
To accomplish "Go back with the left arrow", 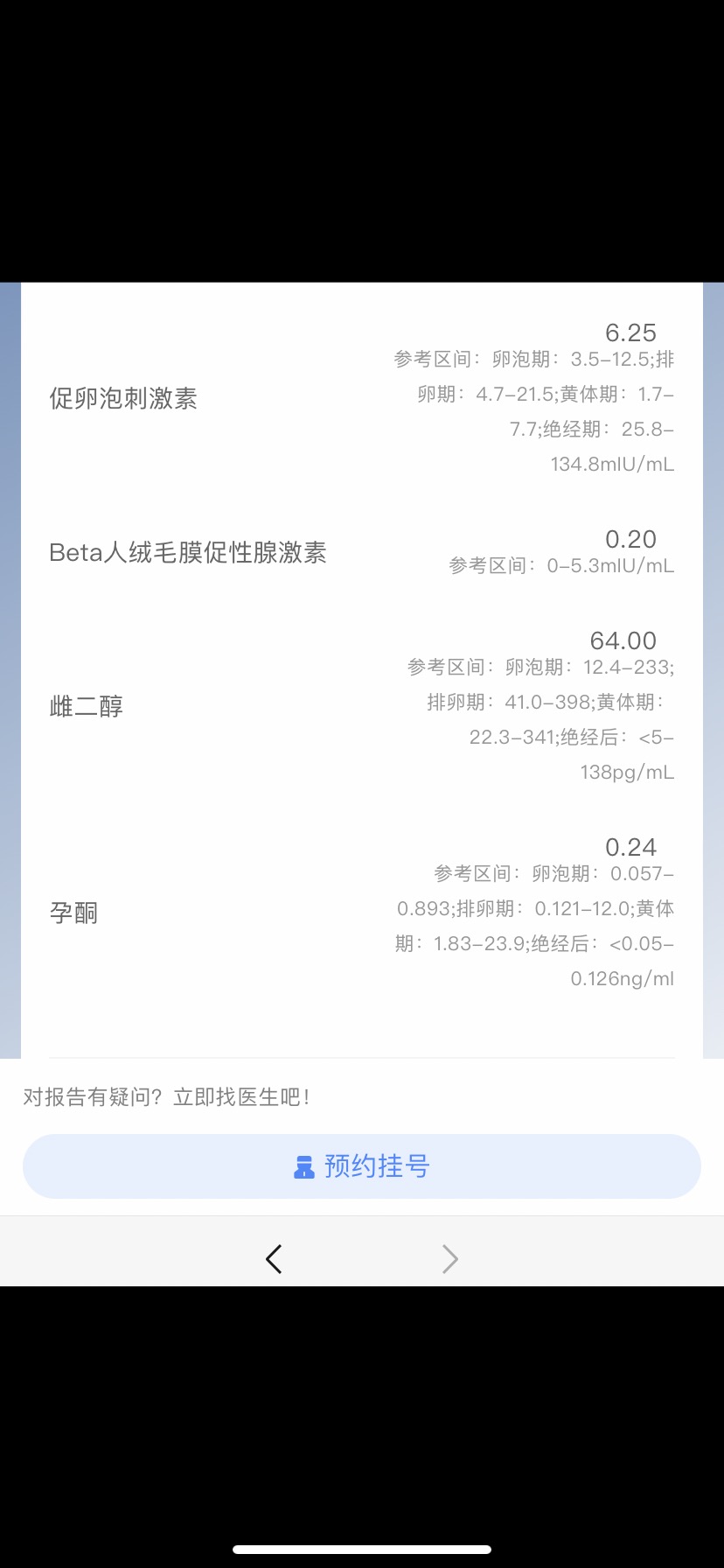I will pyautogui.click(x=274, y=1259).
